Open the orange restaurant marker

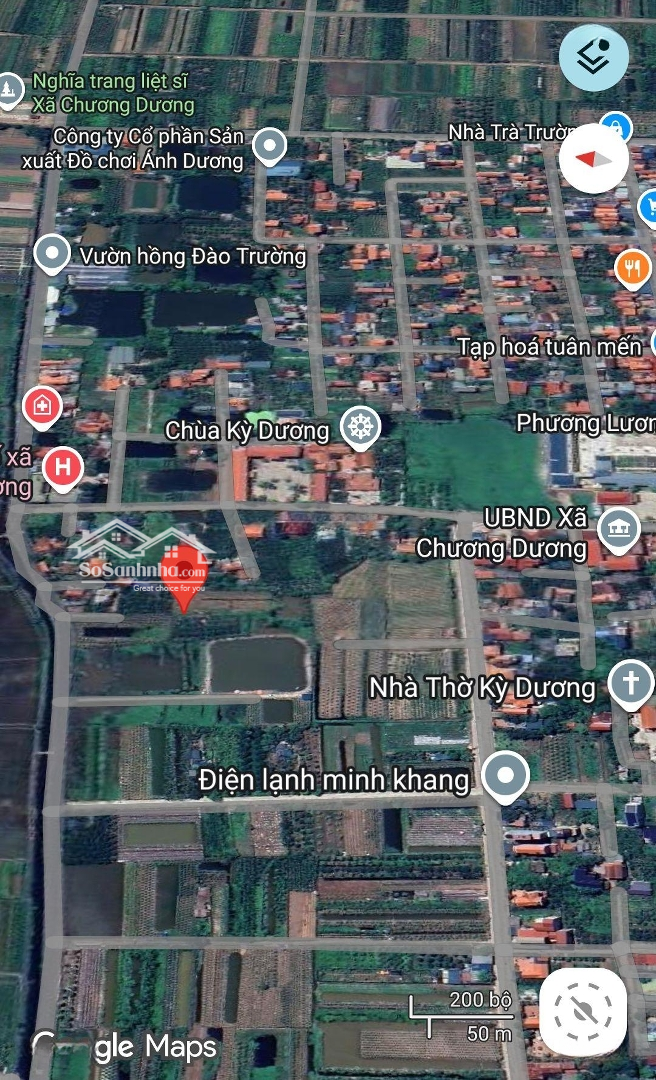[x=632, y=267]
